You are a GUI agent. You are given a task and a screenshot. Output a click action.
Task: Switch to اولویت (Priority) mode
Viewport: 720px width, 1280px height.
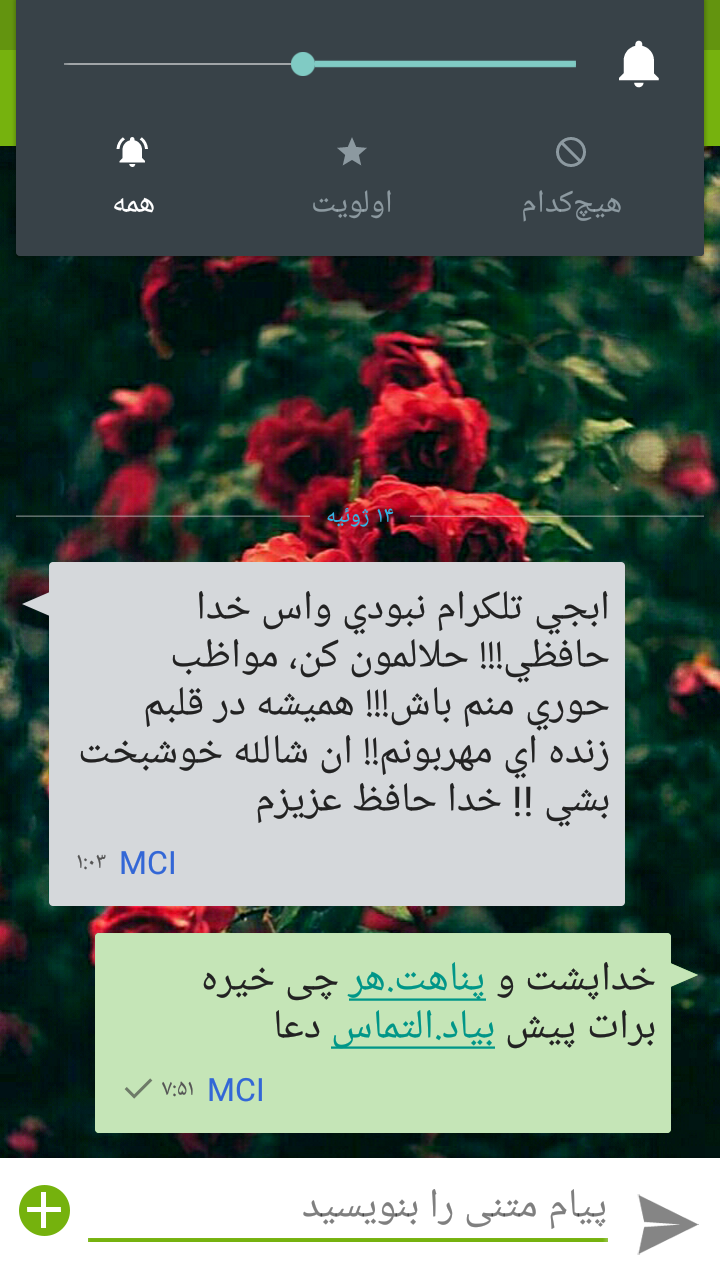(352, 177)
